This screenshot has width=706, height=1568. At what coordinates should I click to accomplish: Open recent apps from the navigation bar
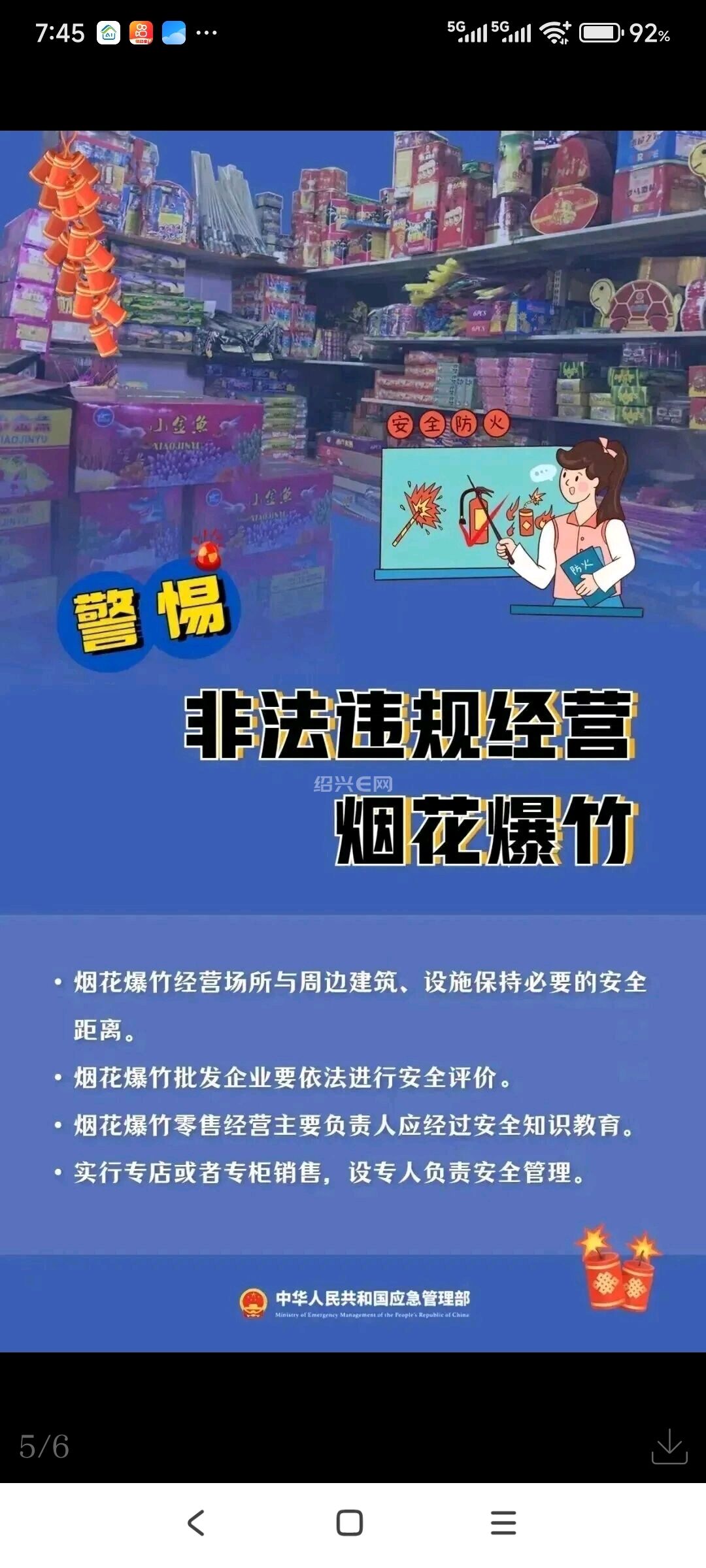503,1522
